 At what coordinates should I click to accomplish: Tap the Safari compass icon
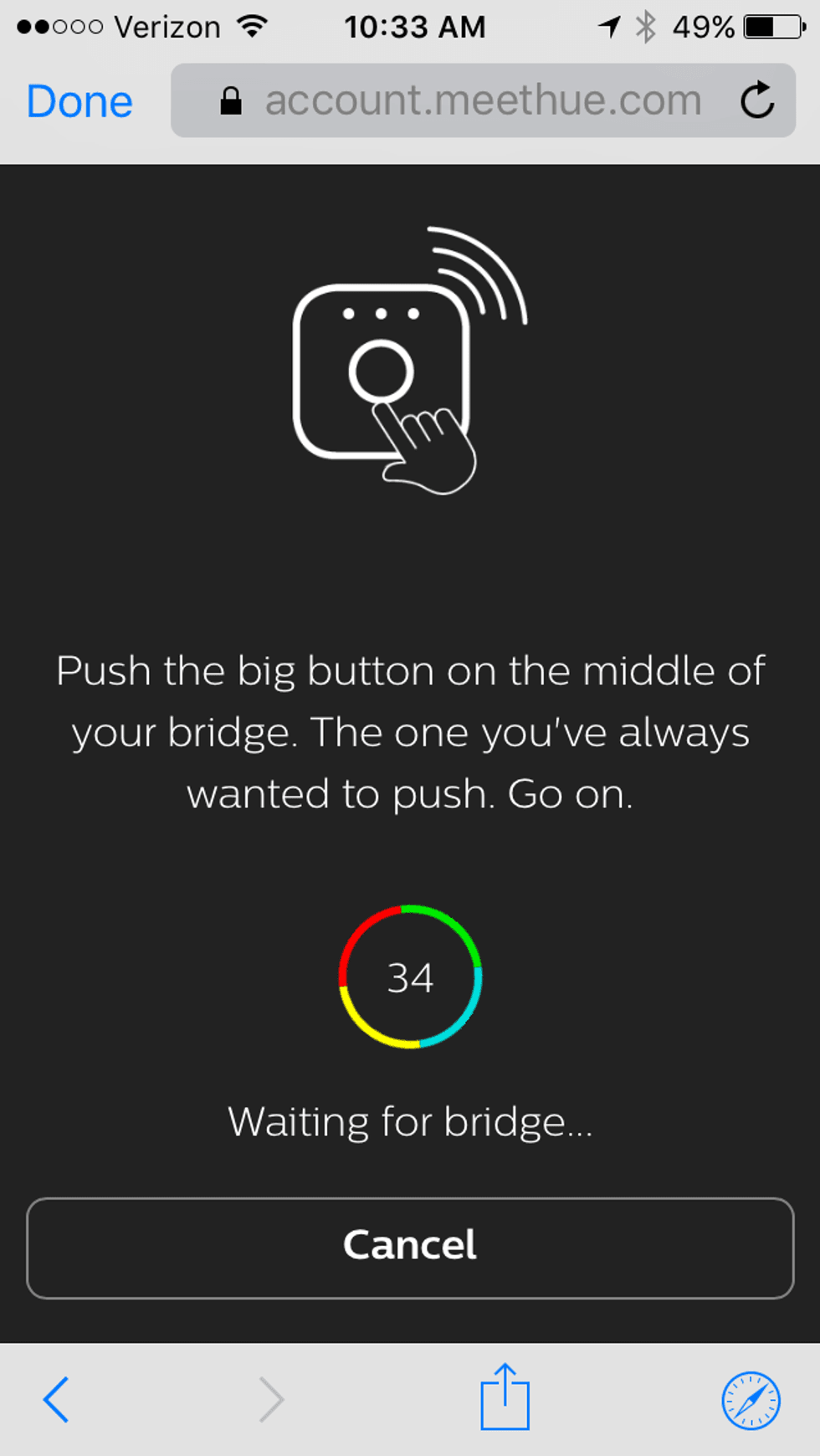point(750,1399)
